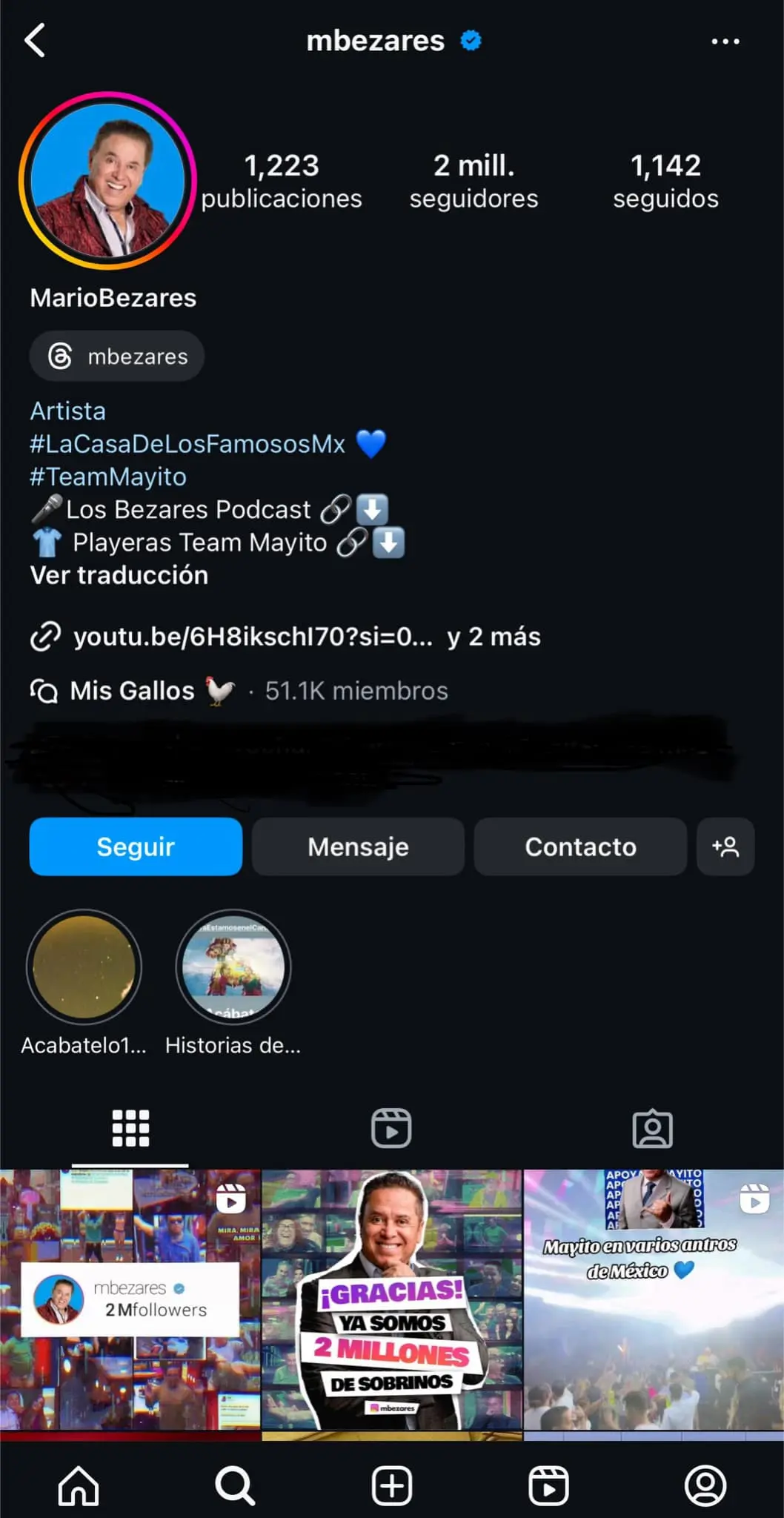Open the #TeamMayito hashtag
Image resolution: width=784 pixels, height=1518 pixels.
point(108,477)
